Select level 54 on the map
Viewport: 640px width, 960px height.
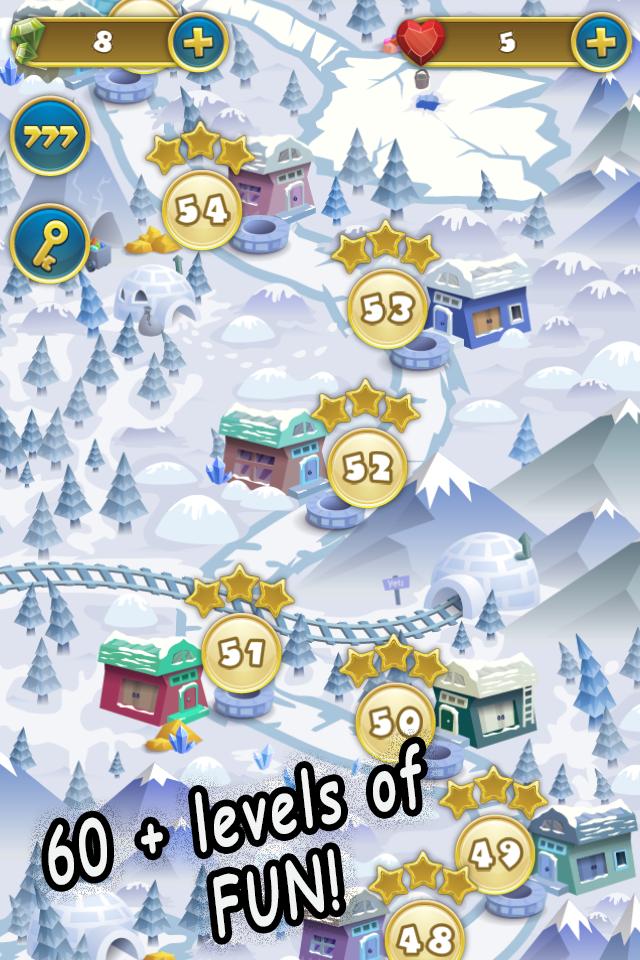click(x=202, y=210)
